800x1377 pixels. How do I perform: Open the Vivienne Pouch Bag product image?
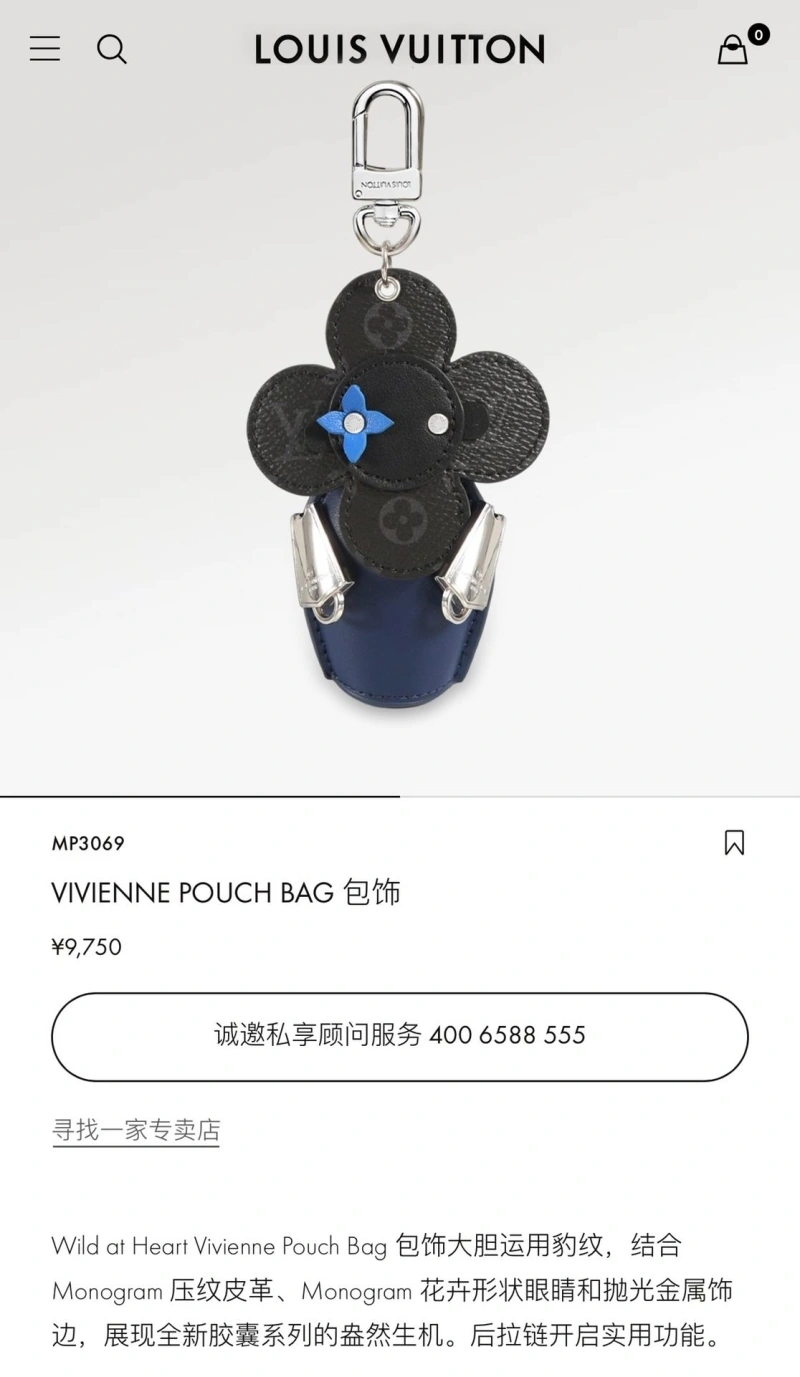coord(398,430)
